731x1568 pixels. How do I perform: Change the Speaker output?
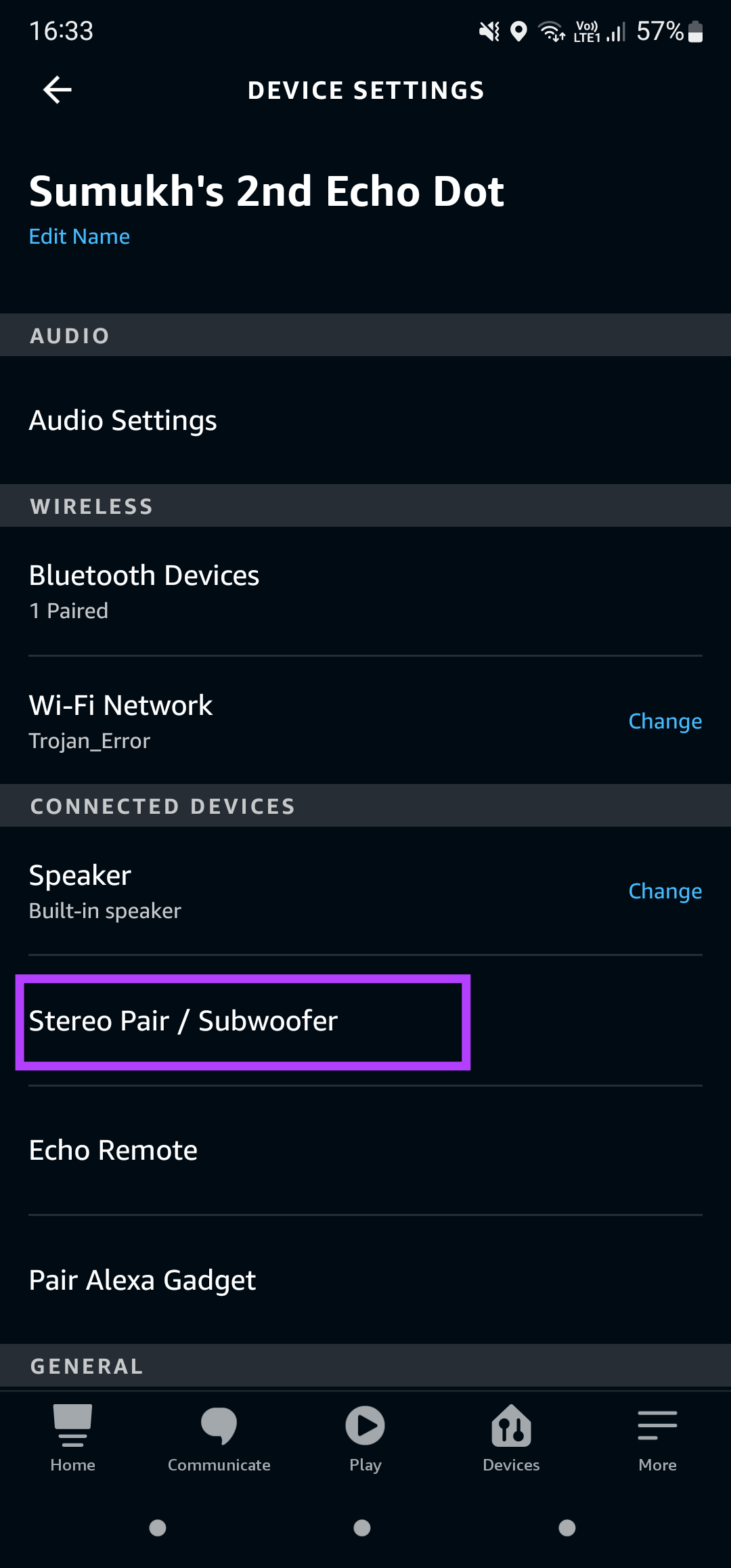pyautogui.click(x=665, y=891)
